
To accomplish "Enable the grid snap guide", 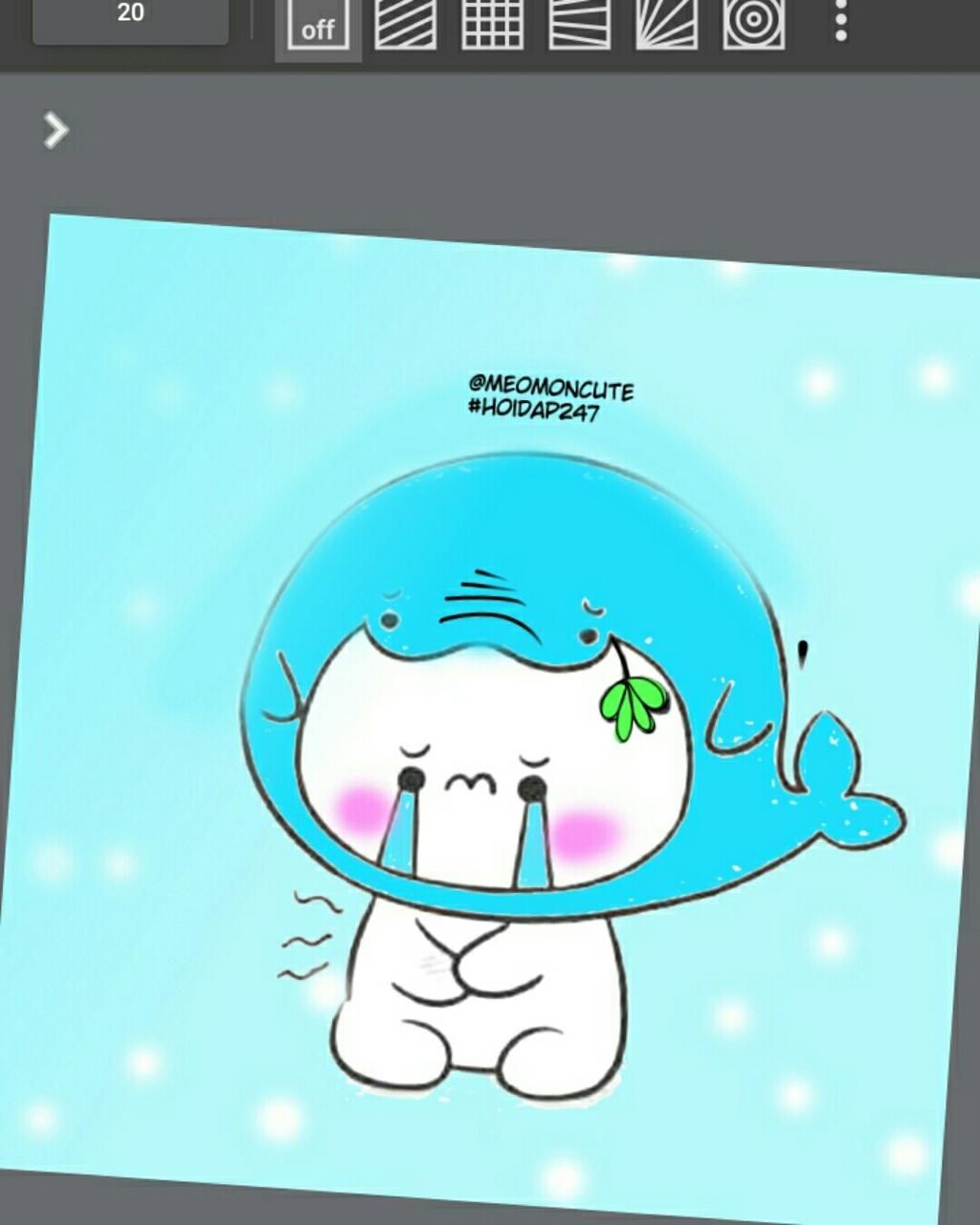I will click(x=492, y=25).
